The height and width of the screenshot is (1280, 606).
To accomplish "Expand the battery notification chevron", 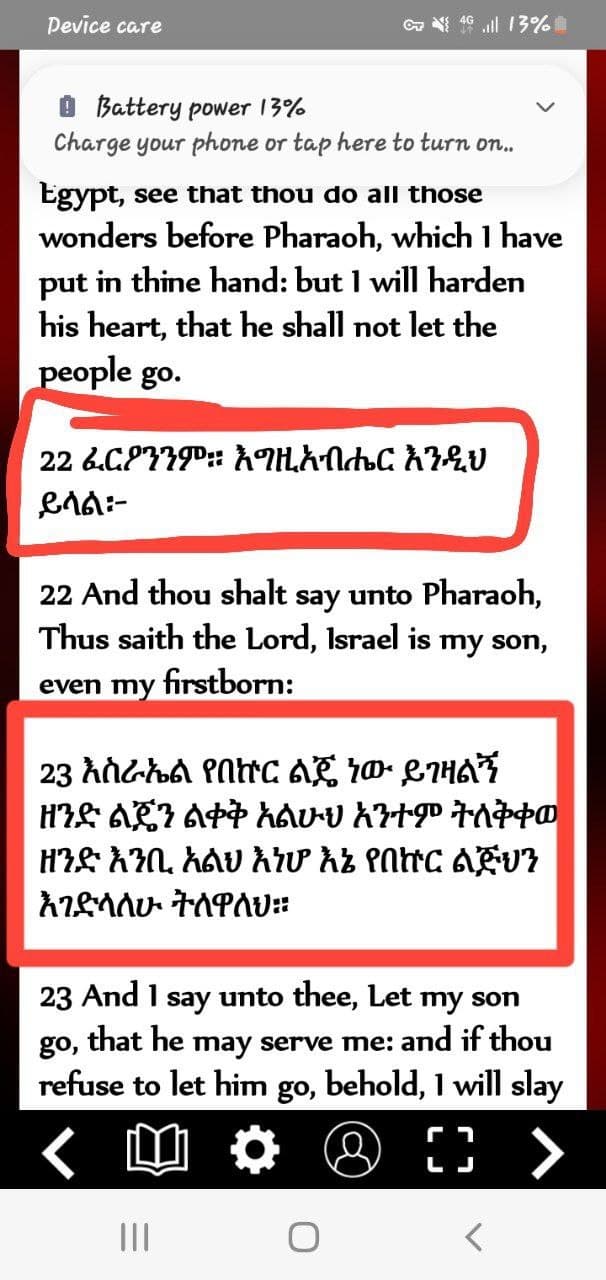I will [546, 107].
